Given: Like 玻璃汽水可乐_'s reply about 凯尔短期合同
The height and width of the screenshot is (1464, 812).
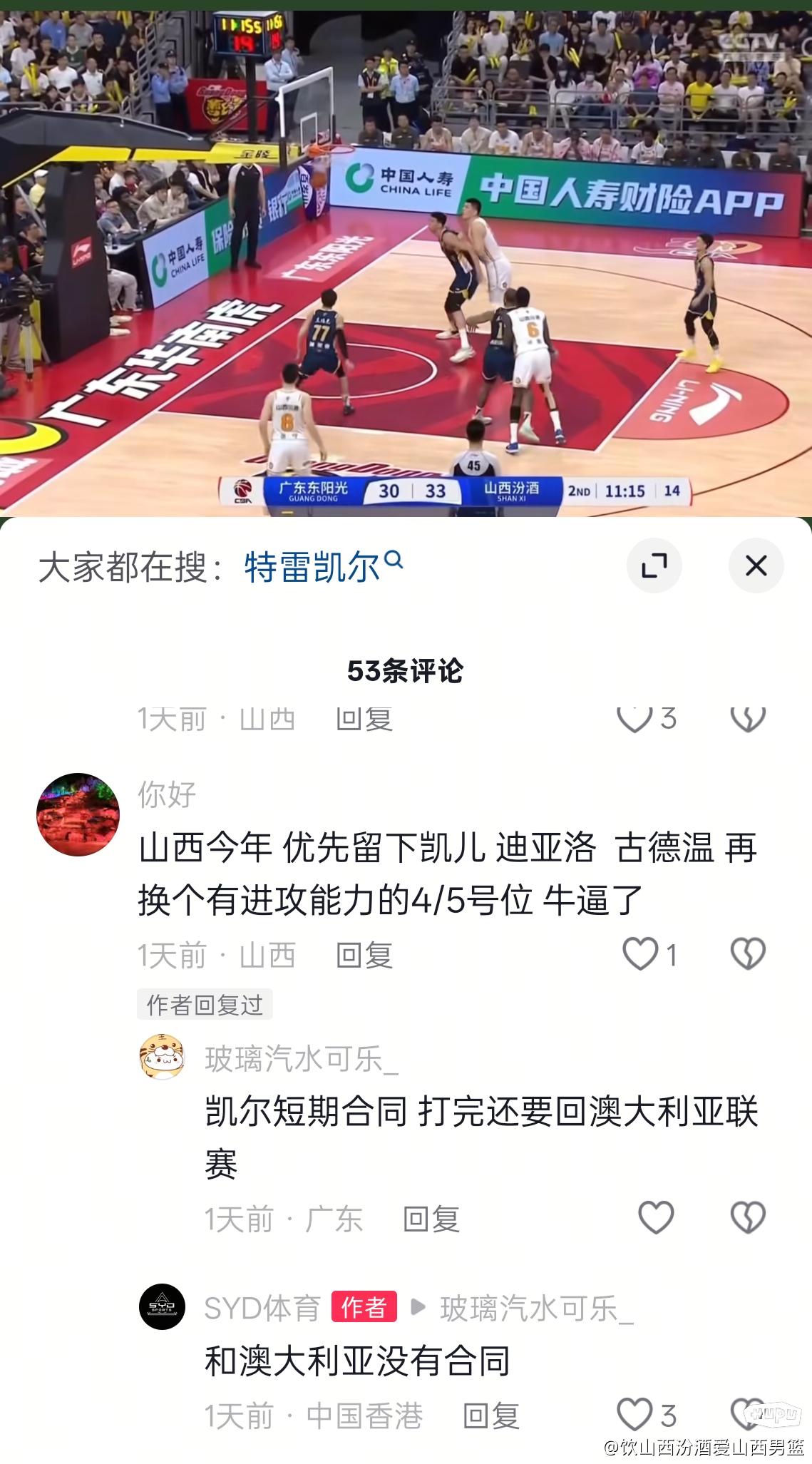Looking at the screenshot, I should click(655, 1218).
